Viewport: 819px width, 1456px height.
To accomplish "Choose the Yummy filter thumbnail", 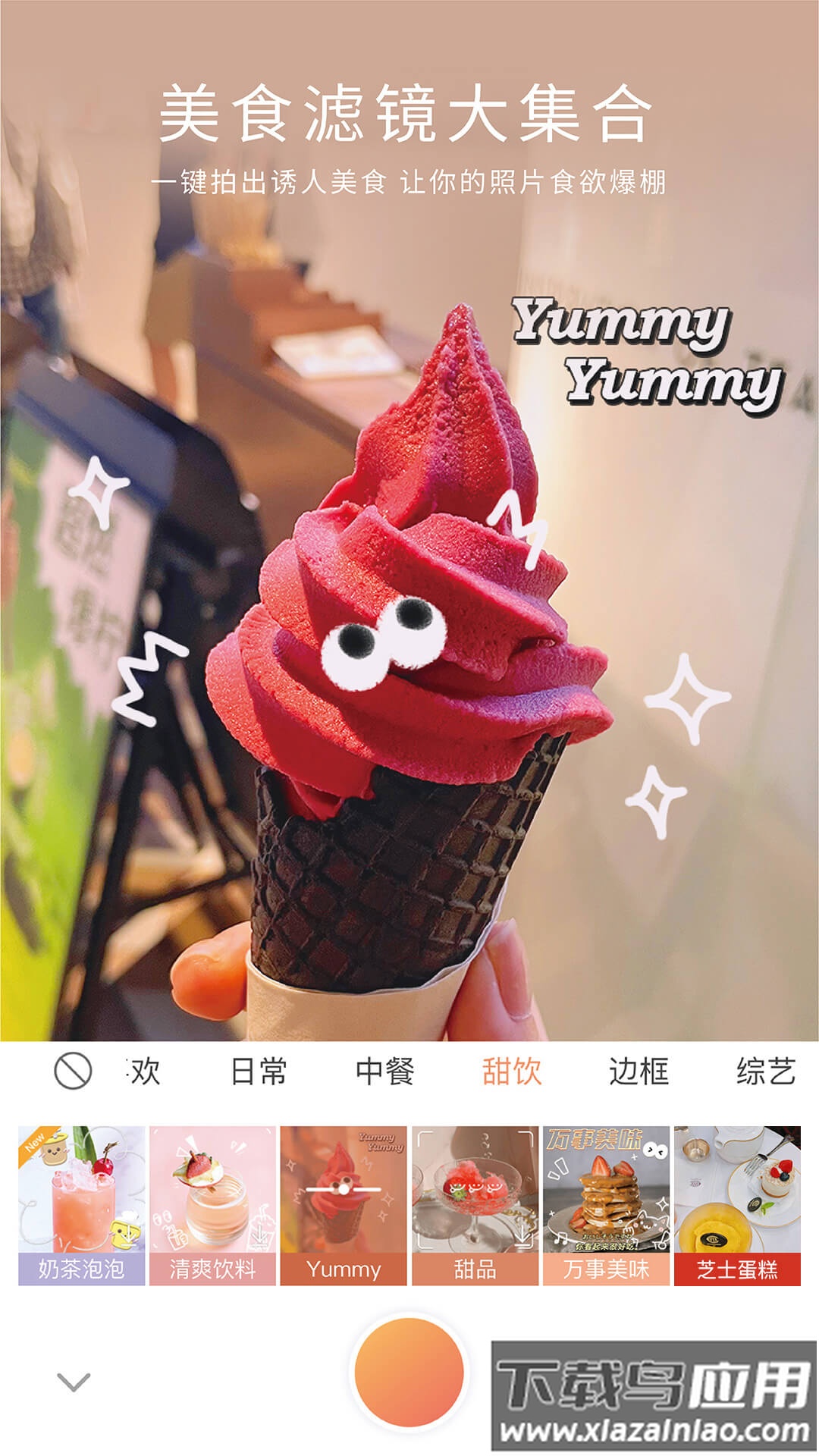I will 344,1205.
